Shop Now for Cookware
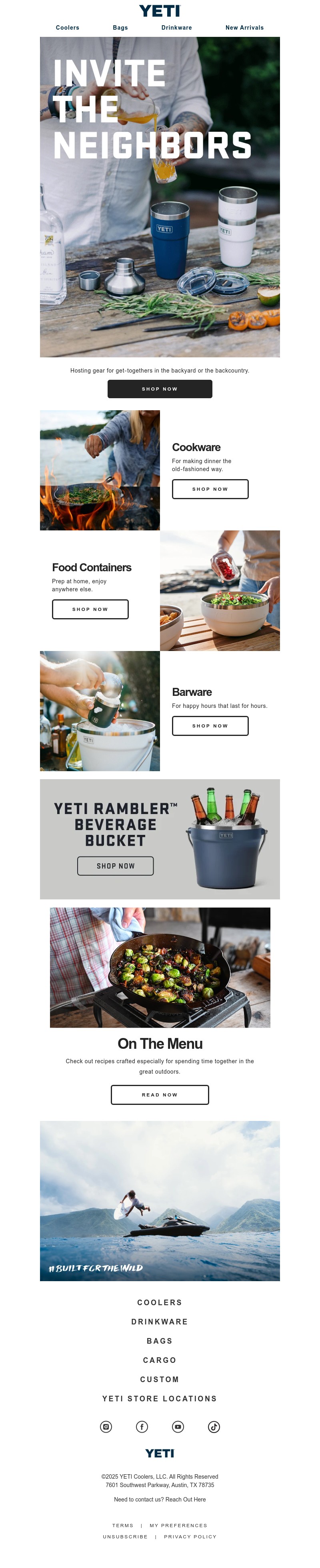Screen dimensions: 320x1568 (x=210, y=489)
